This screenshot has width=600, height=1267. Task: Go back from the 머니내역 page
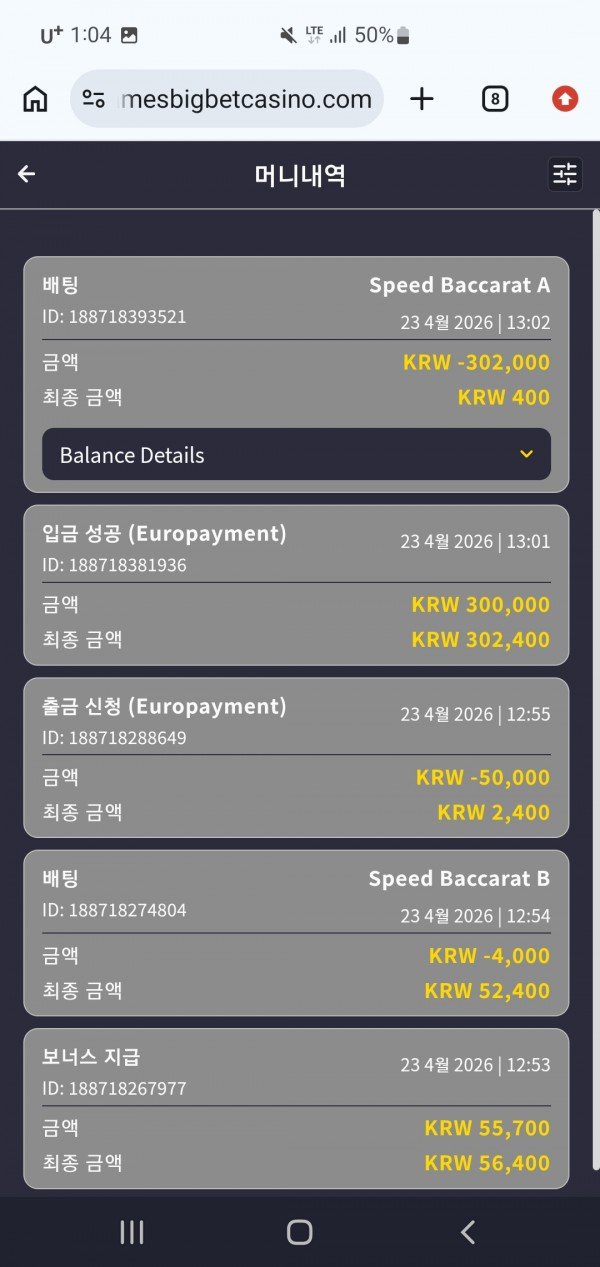[x=27, y=174]
